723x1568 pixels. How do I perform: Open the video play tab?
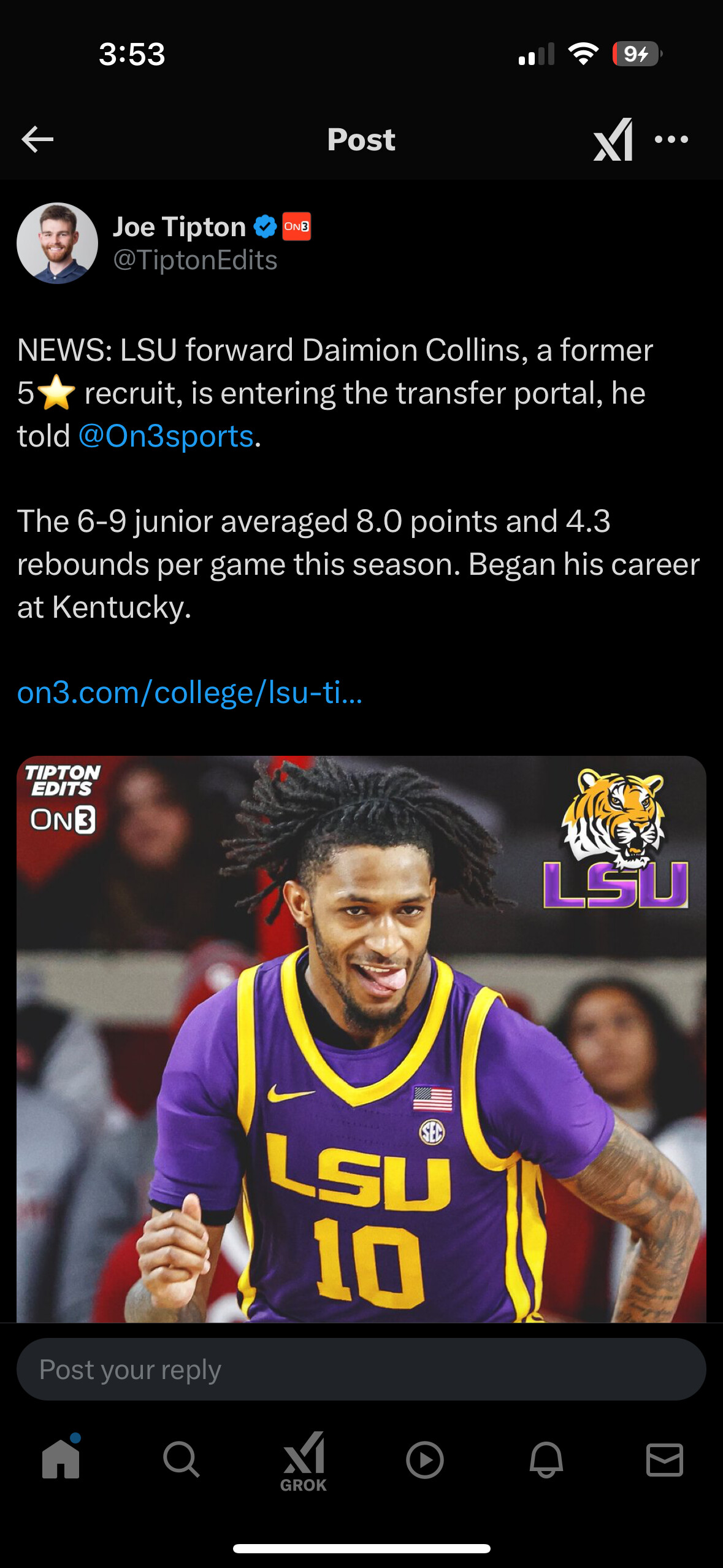coord(424,1459)
